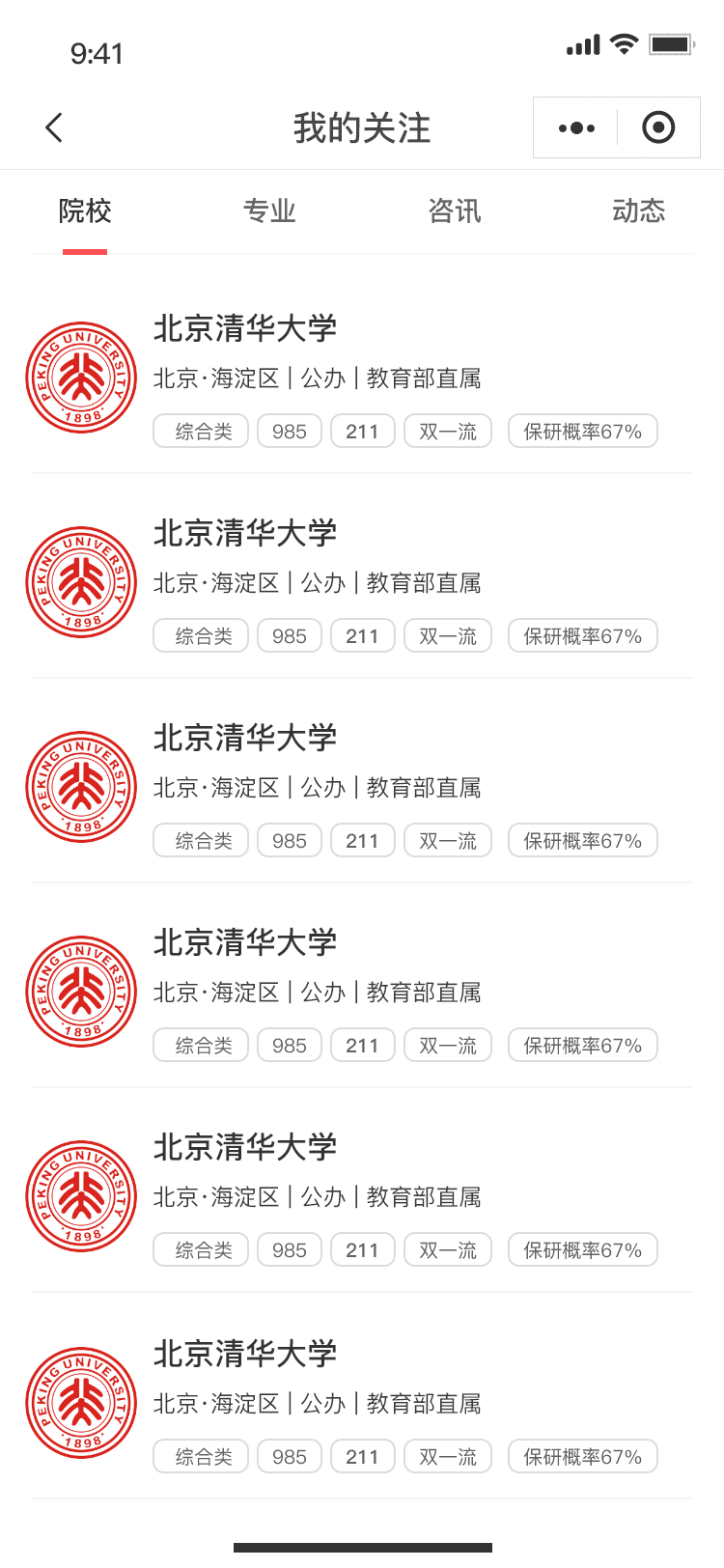Switch to the 专业 tab
The width and height of the screenshot is (724, 1568).
click(269, 211)
